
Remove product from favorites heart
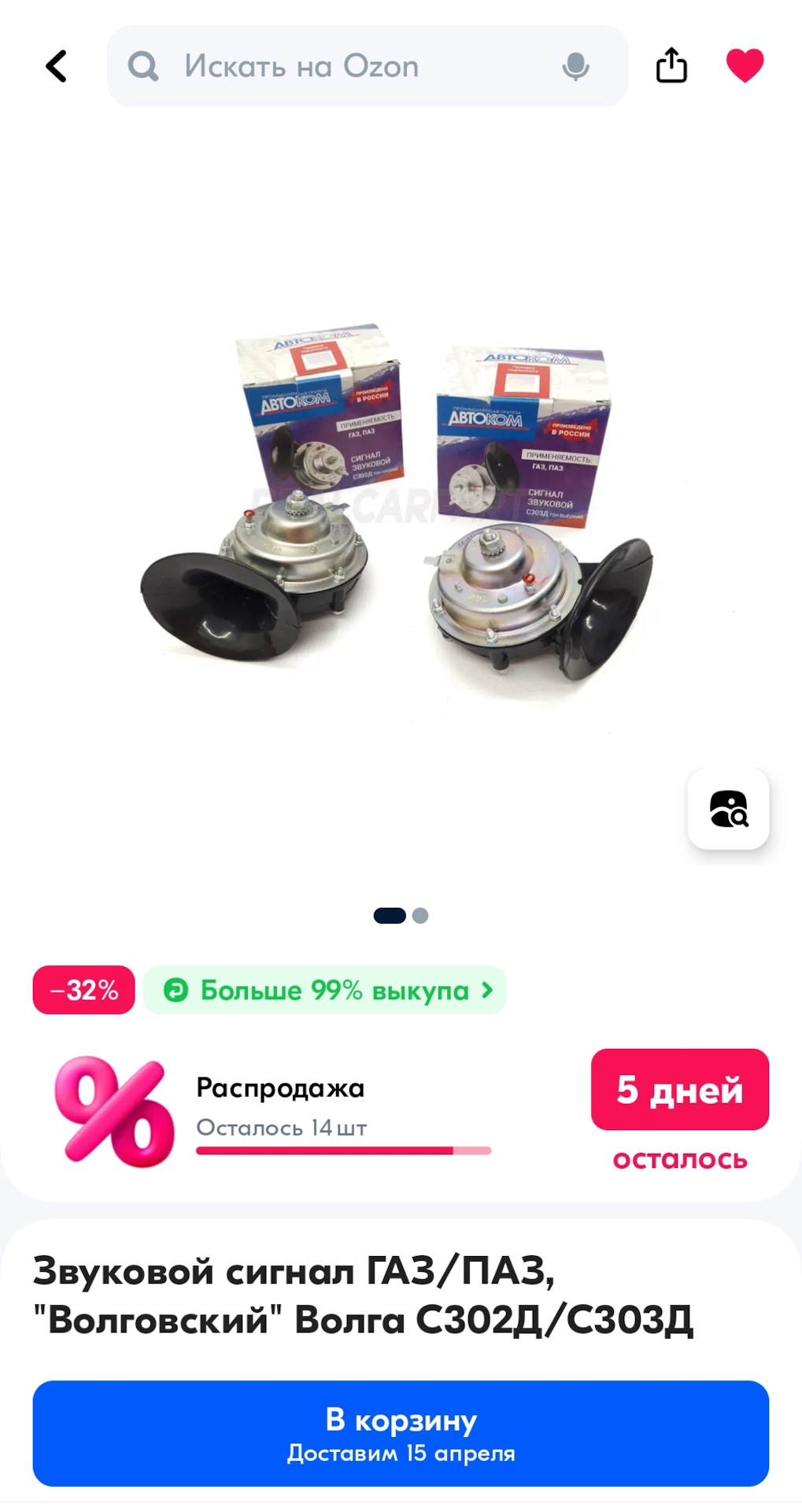[745, 65]
